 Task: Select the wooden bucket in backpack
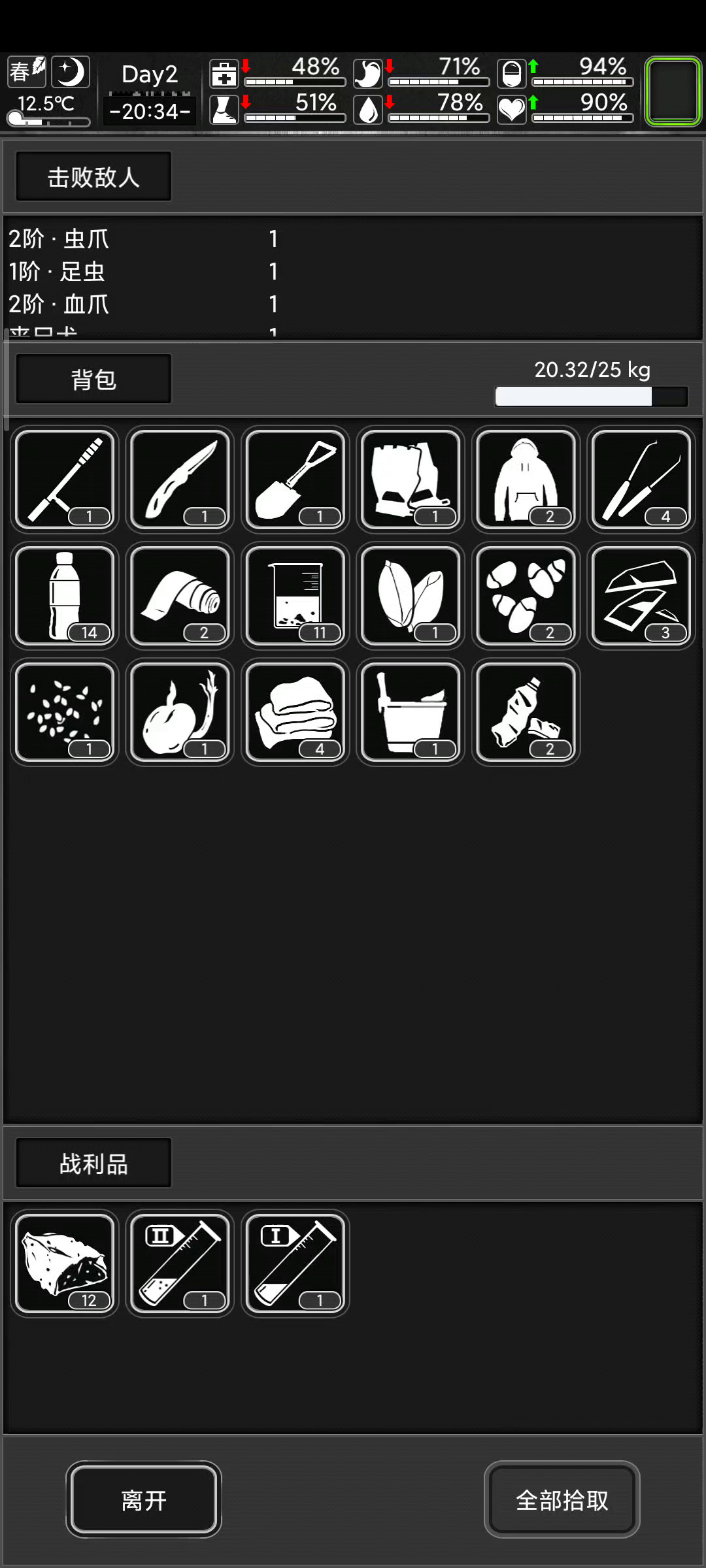click(411, 712)
